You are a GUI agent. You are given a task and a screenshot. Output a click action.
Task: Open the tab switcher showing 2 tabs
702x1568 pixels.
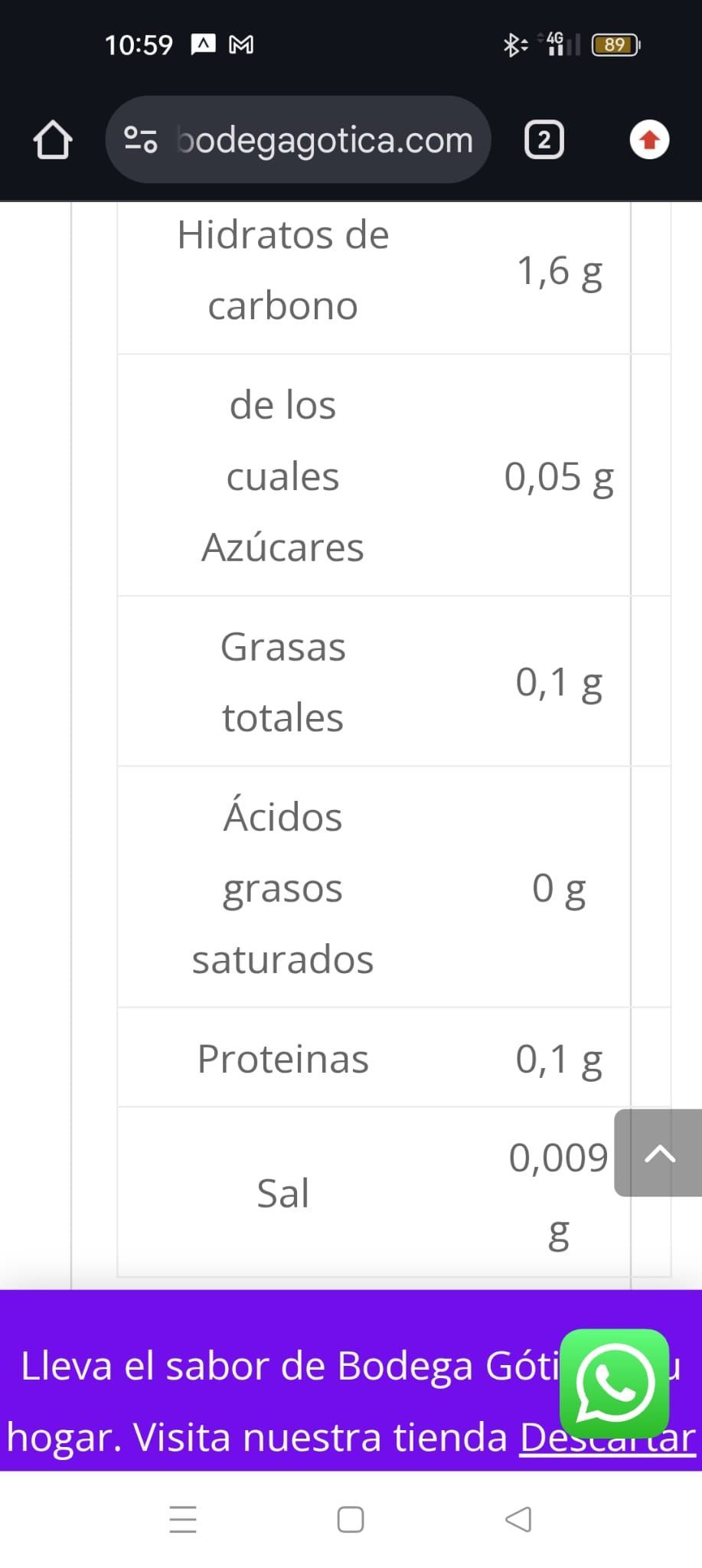[544, 140]
